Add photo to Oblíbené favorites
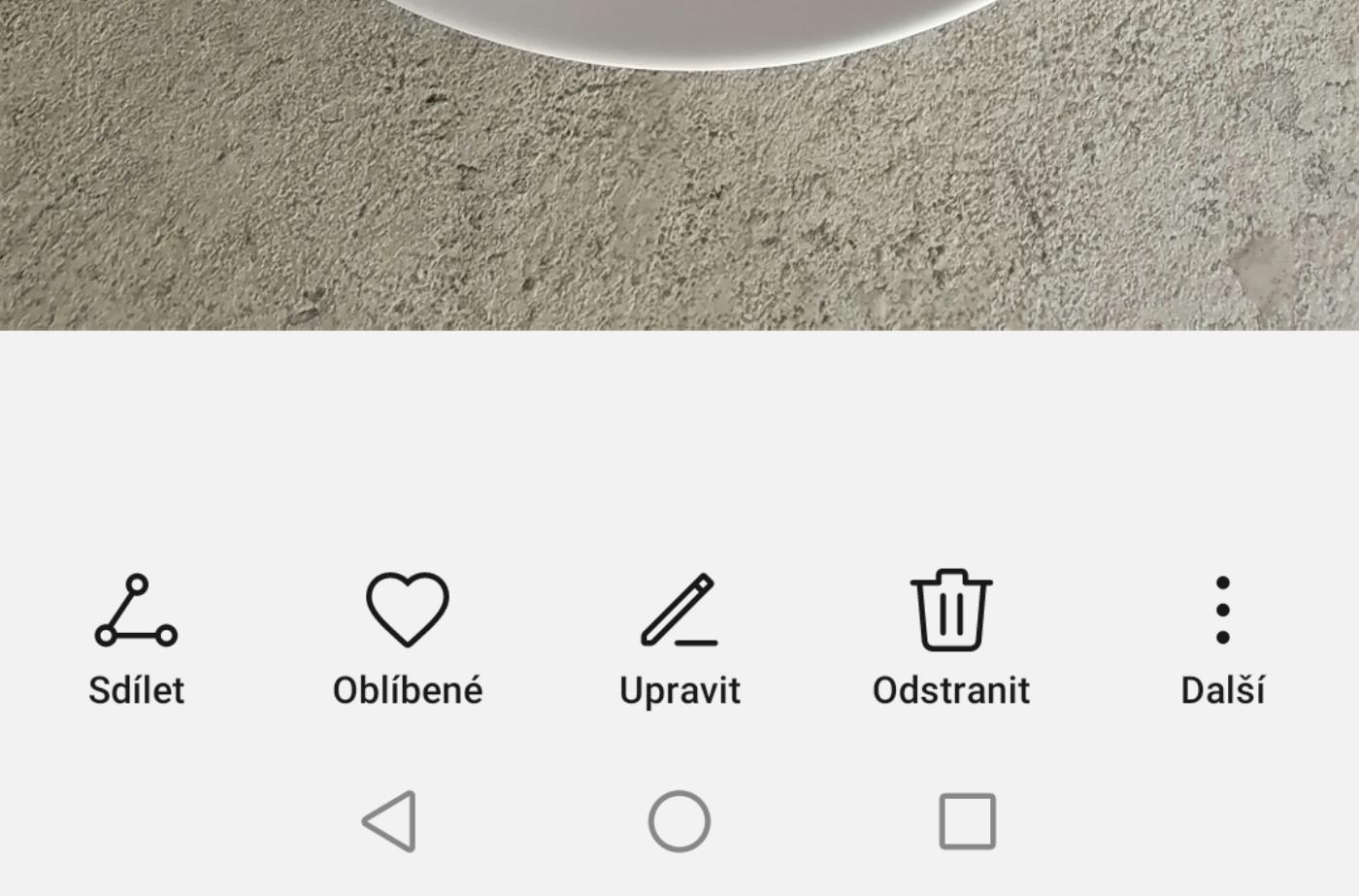 pos(408,636)
